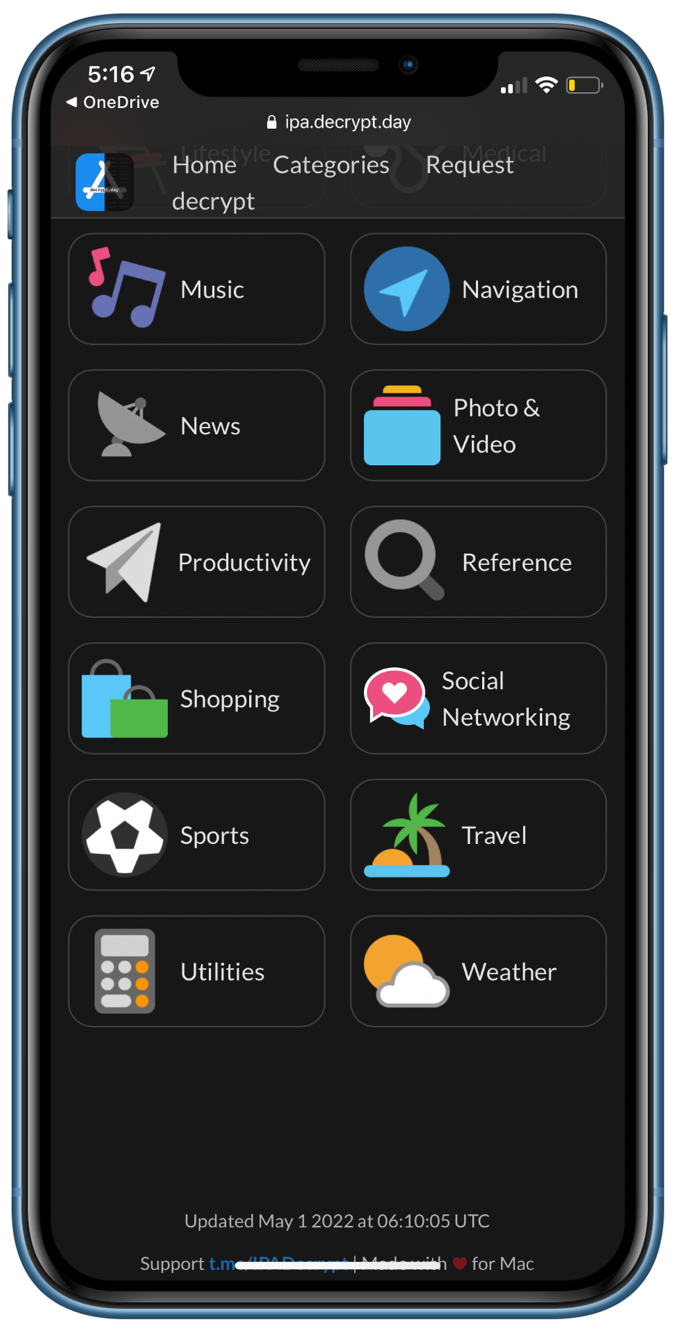Browse the Utilities category
This screenshot has width=675, height=1336.
[x=196, y=971]
